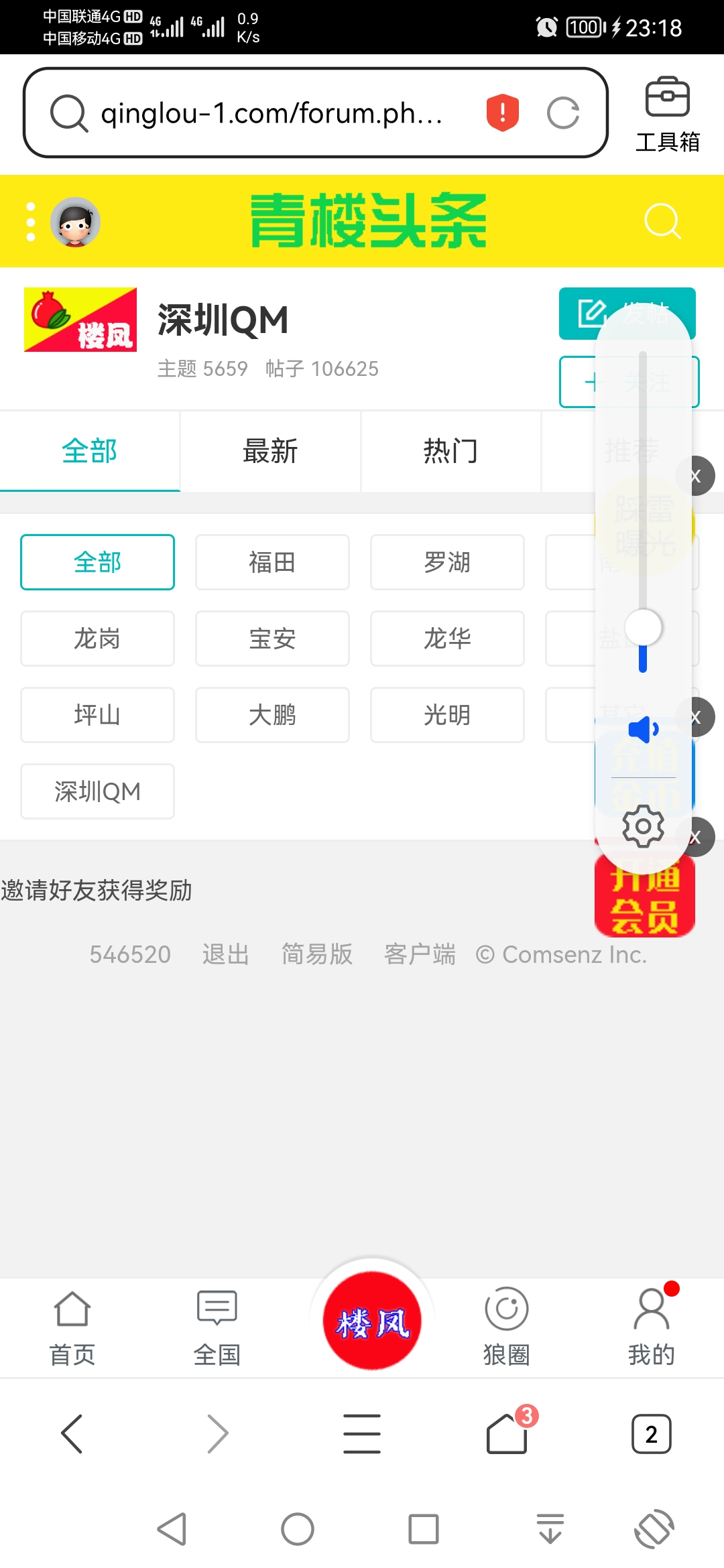724x1568 pixels.
Task: Mute the media volume speaker icon
Action: point(643,729)
